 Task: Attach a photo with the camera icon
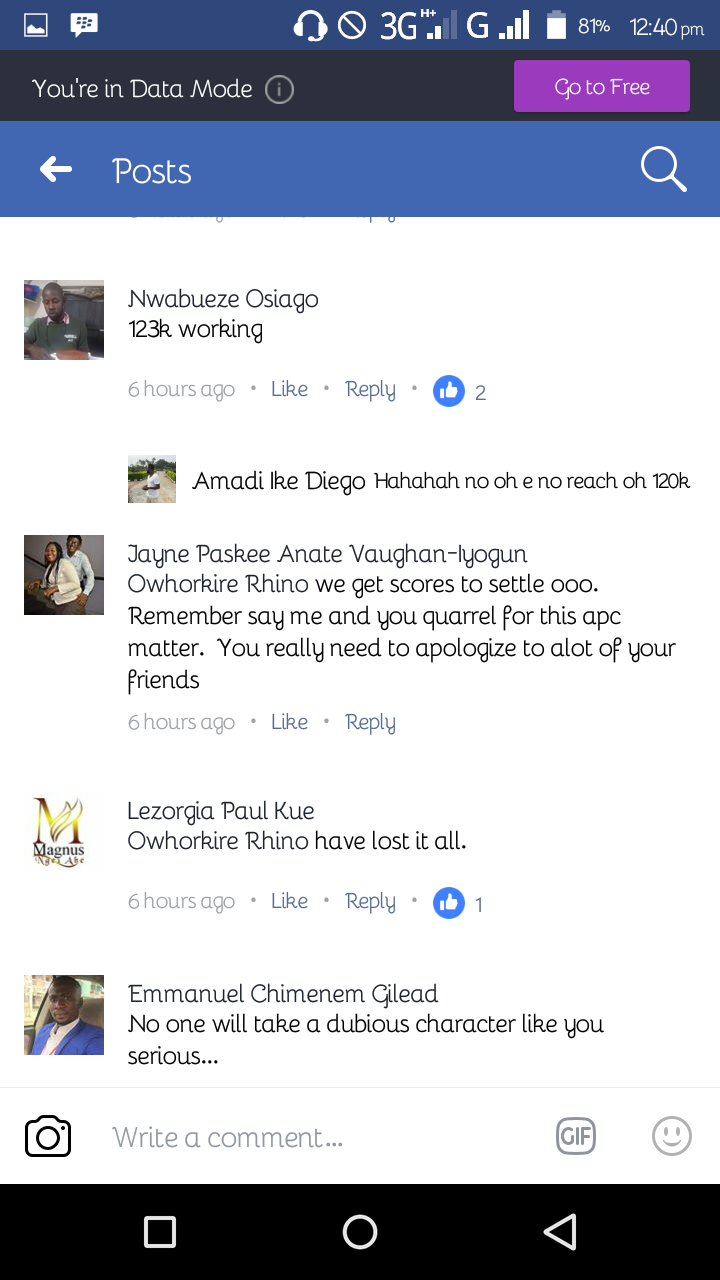pos(48,1137)
